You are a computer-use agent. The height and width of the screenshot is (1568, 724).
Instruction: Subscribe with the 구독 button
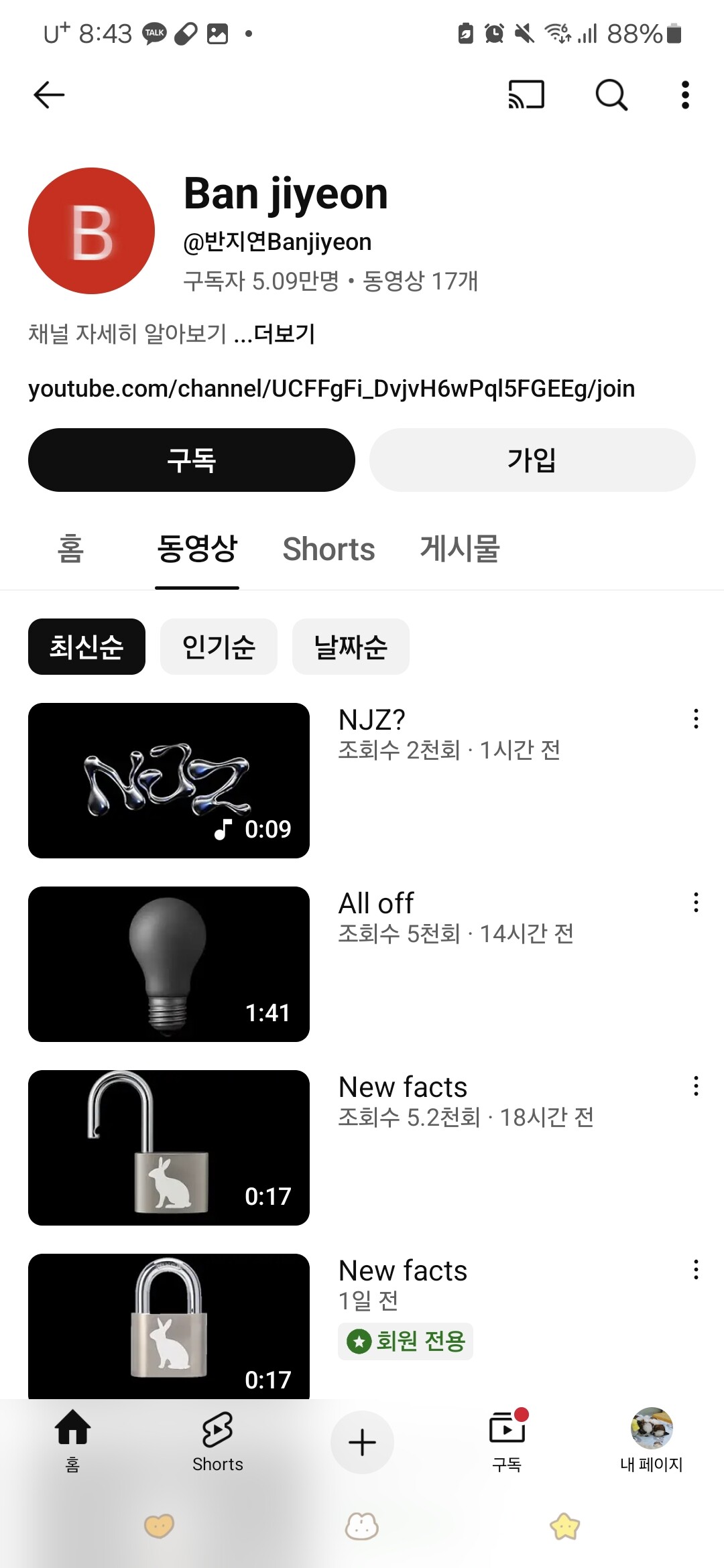coord(191,460)
